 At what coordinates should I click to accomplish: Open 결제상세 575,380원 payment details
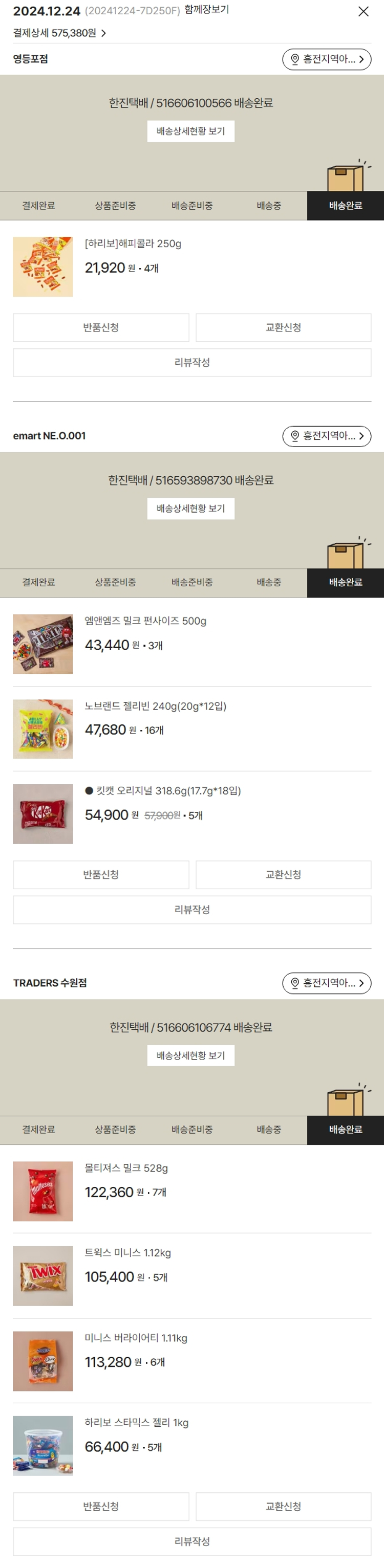tap(60, 33)
